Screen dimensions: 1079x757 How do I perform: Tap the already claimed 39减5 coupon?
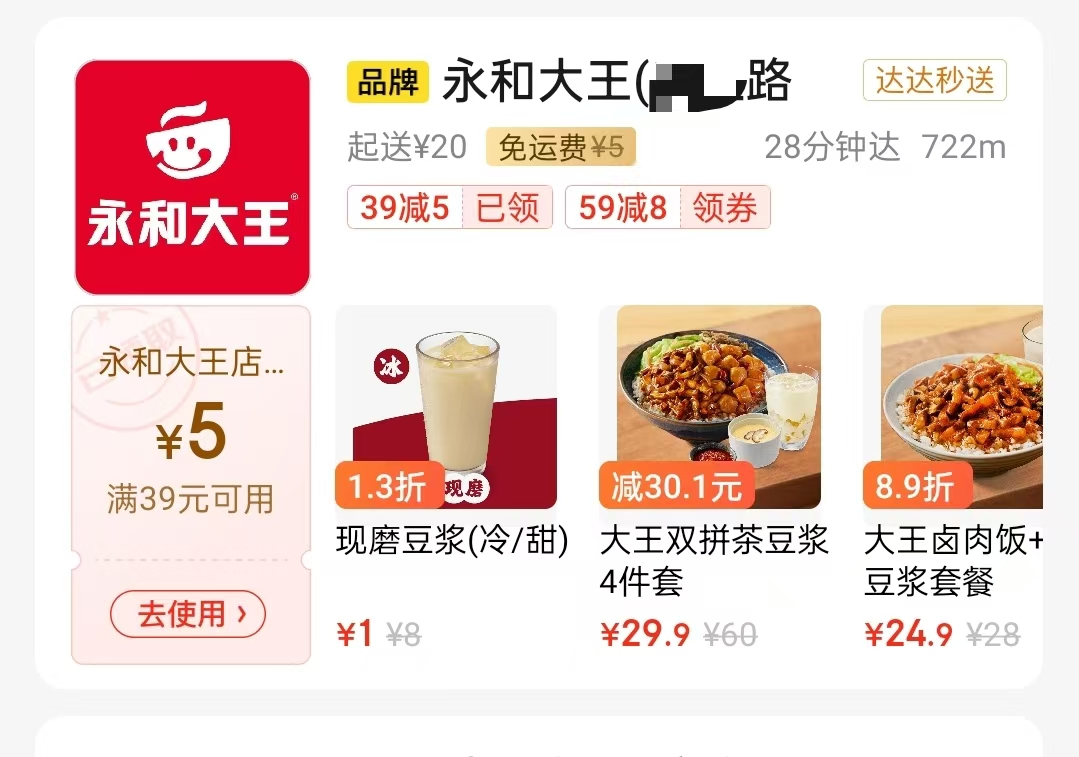point(450,208)
